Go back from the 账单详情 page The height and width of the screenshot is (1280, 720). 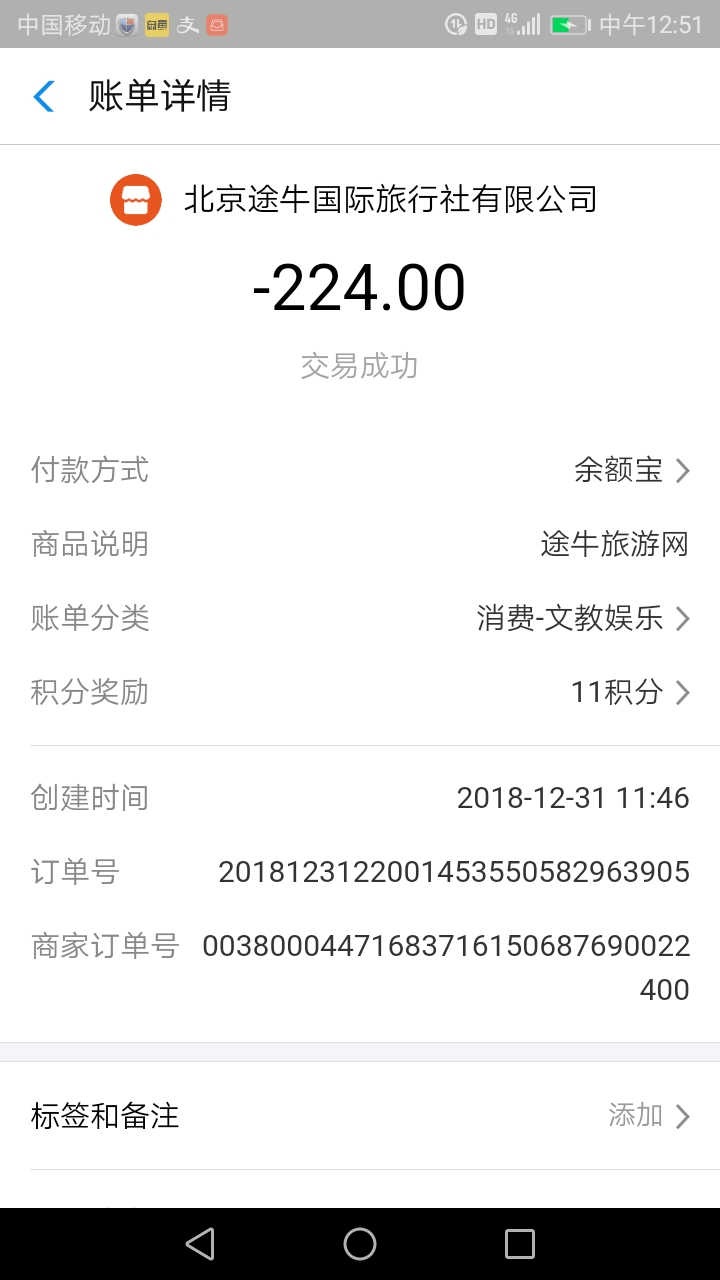click(x=44, y=97)
